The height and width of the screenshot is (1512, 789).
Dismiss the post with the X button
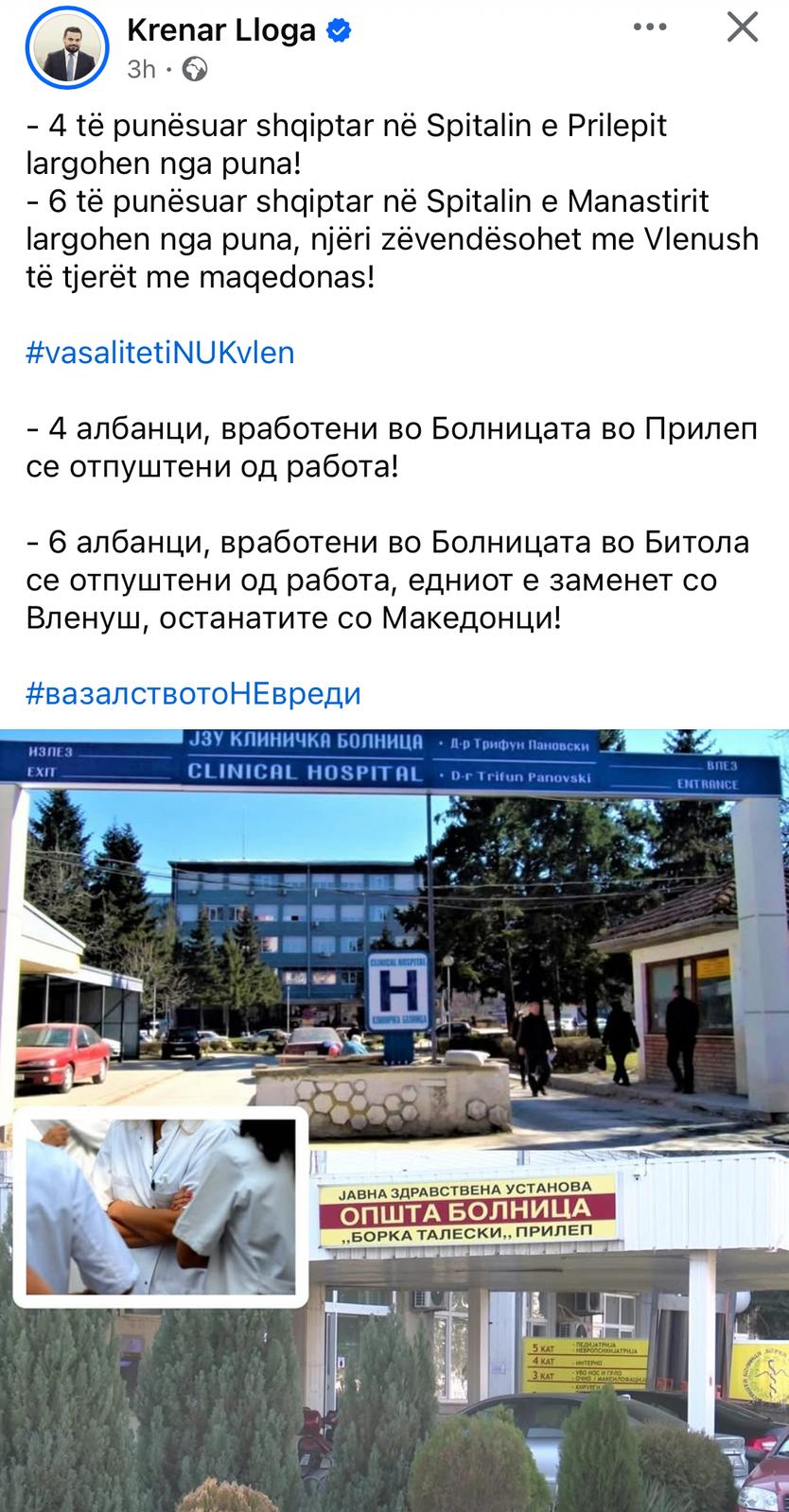(743, 28)
